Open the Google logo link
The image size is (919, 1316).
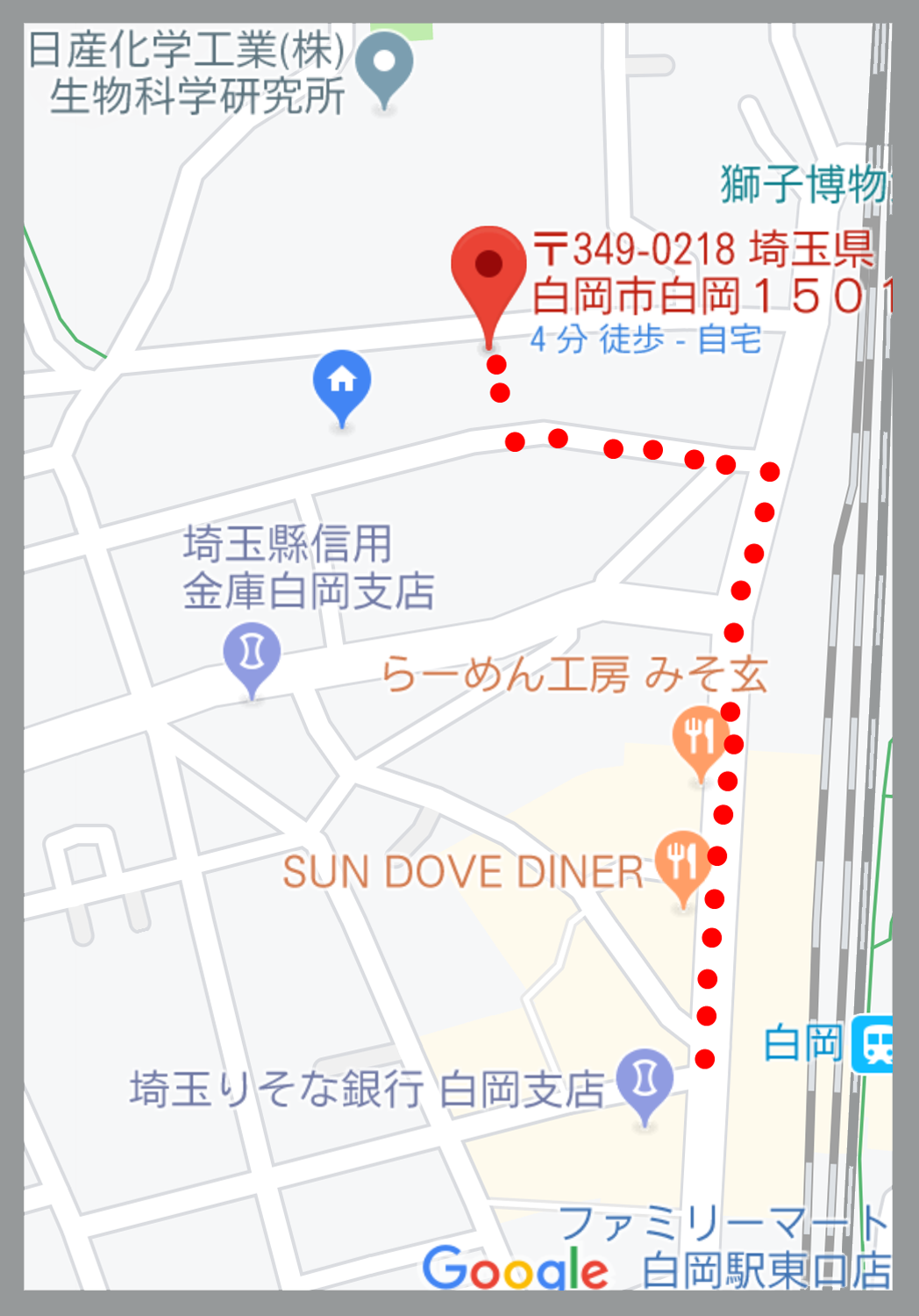516,1267
